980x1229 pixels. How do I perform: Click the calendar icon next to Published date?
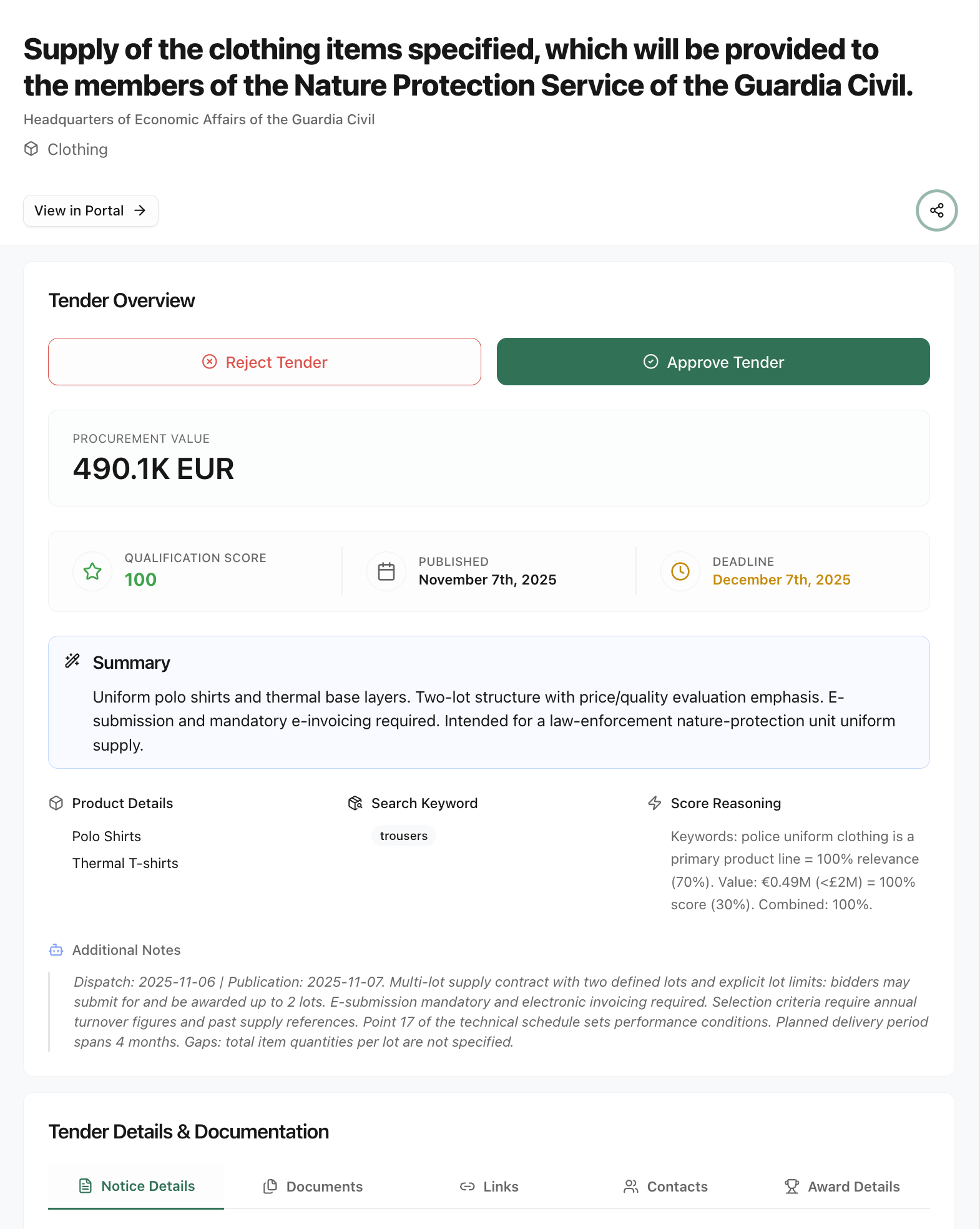pyautogui.click(x=386, y=571)
